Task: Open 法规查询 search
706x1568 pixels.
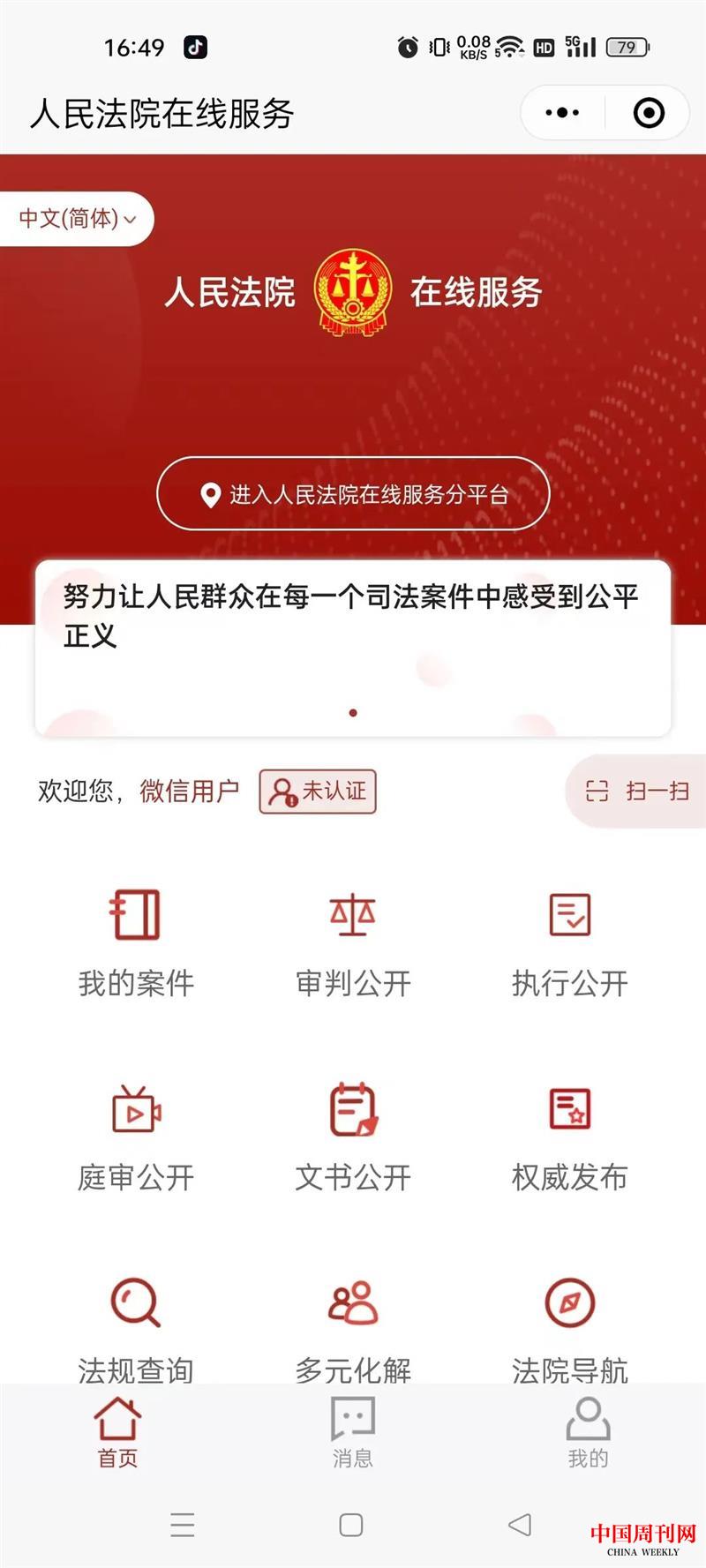Action: pos(136,1328)
